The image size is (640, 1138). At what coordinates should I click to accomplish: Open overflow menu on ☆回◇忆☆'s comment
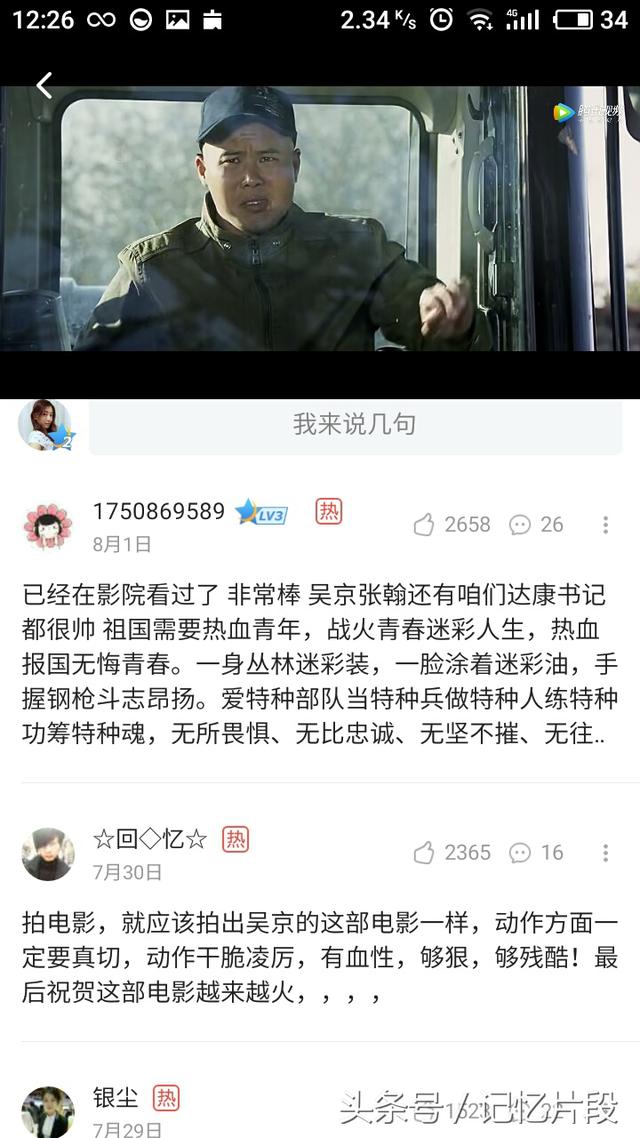click(x=605, y=853)
